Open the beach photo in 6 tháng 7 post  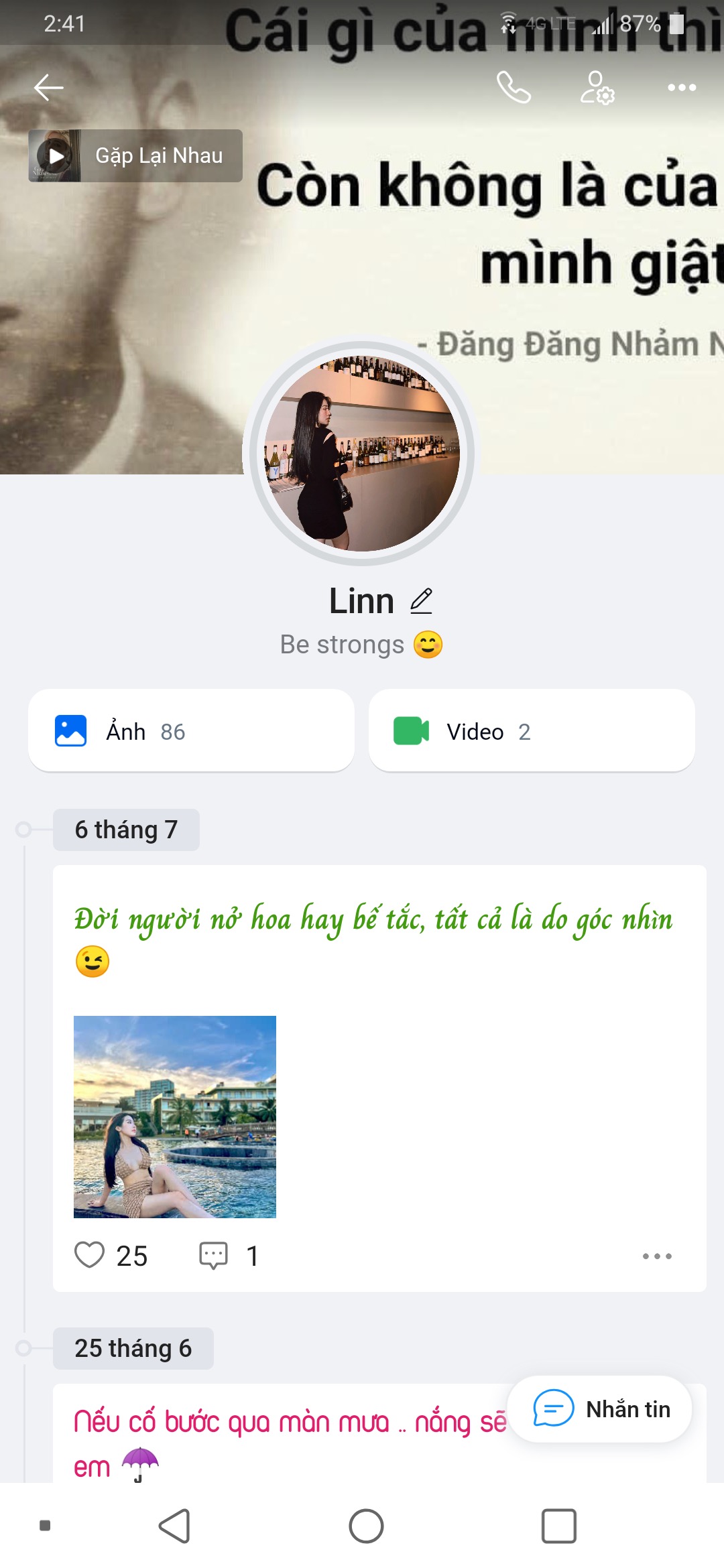[x=175, y=1116]
